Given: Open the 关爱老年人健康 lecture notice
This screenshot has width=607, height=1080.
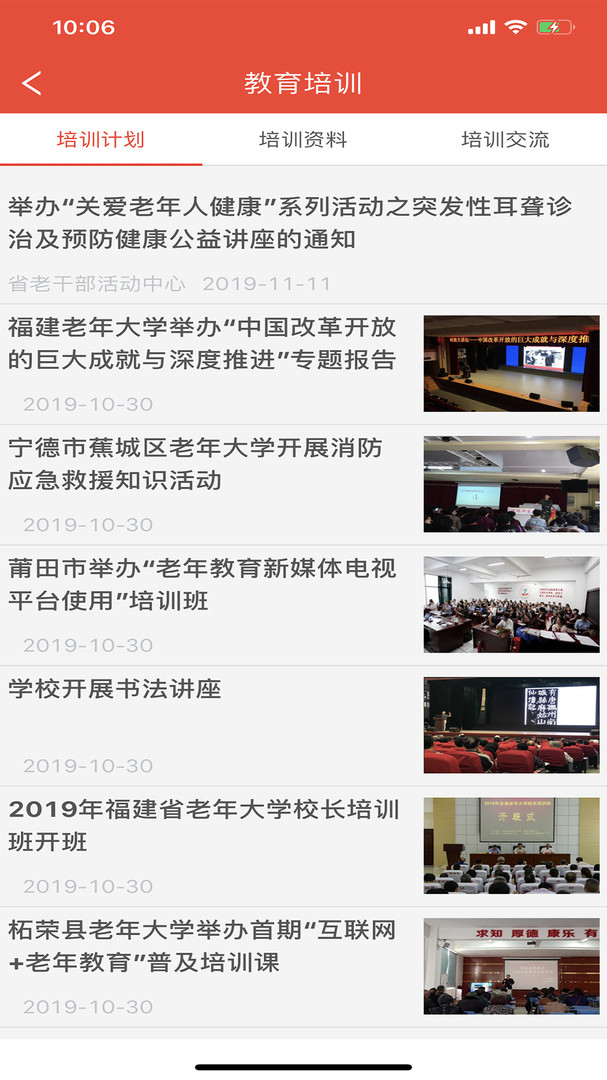Looking at the screenshot, I should pos(290,224).
